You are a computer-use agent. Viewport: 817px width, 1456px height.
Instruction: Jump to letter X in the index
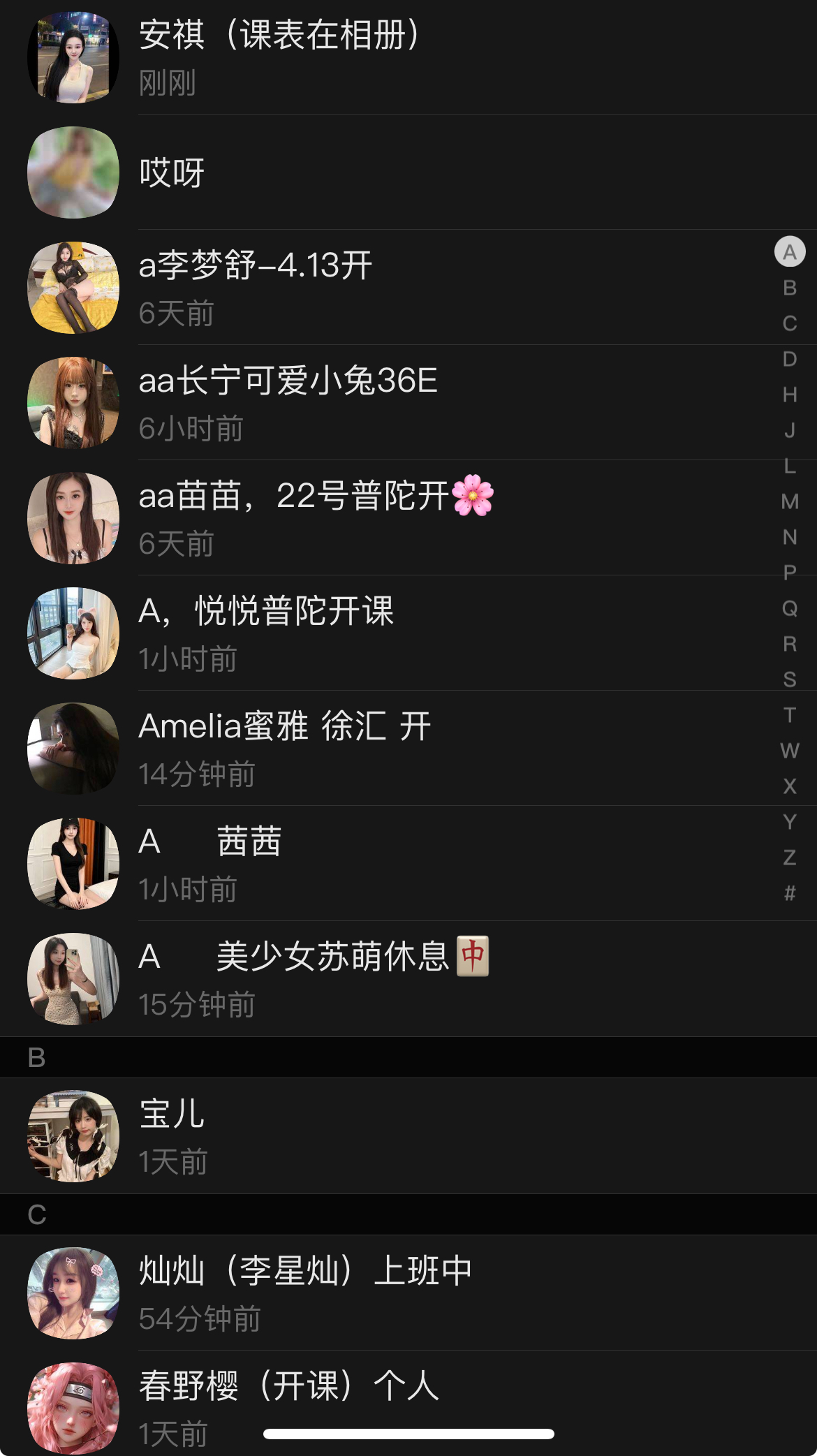[x=790, y=786]
